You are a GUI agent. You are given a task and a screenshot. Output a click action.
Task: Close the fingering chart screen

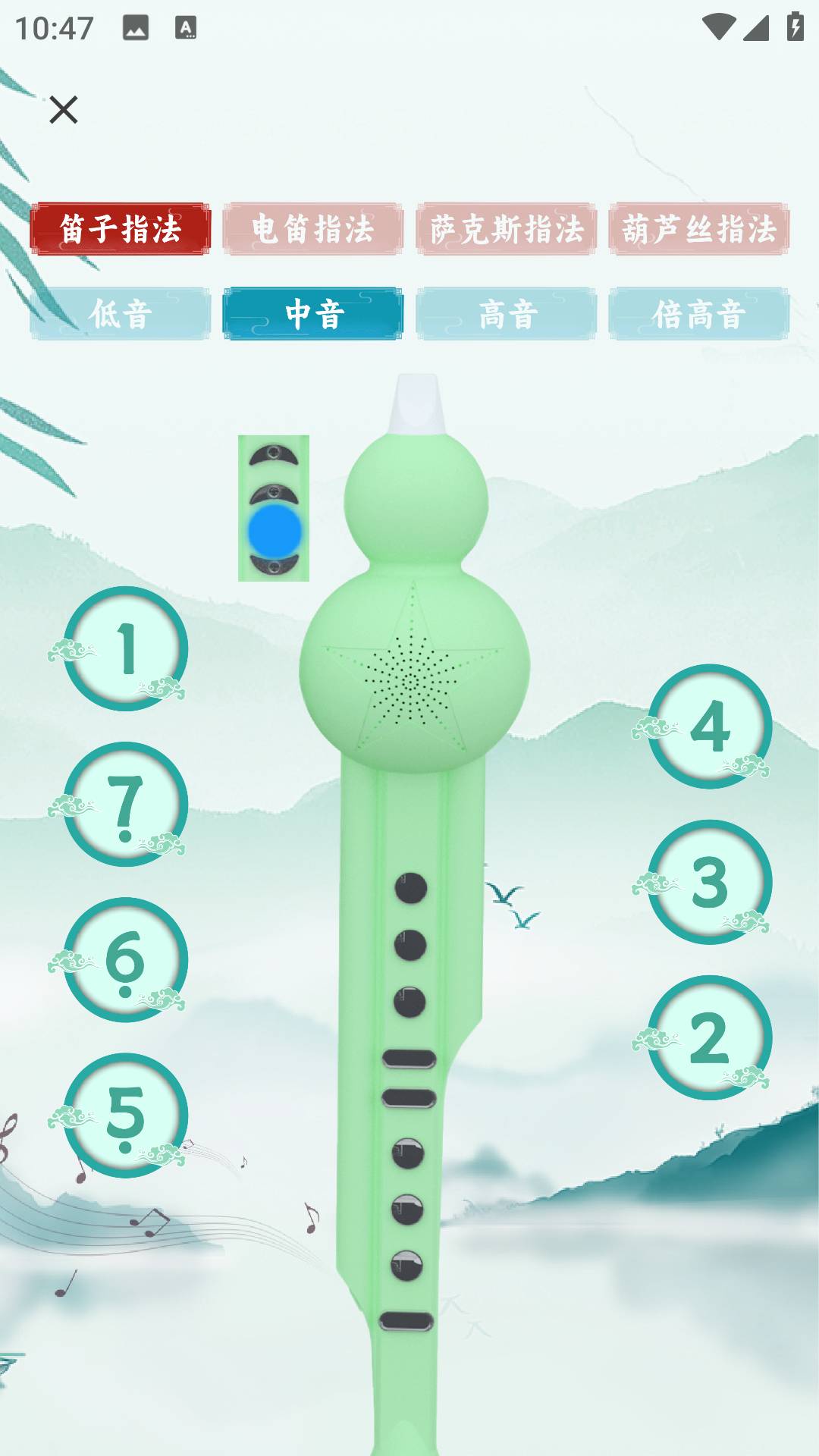tap(64, 110)
